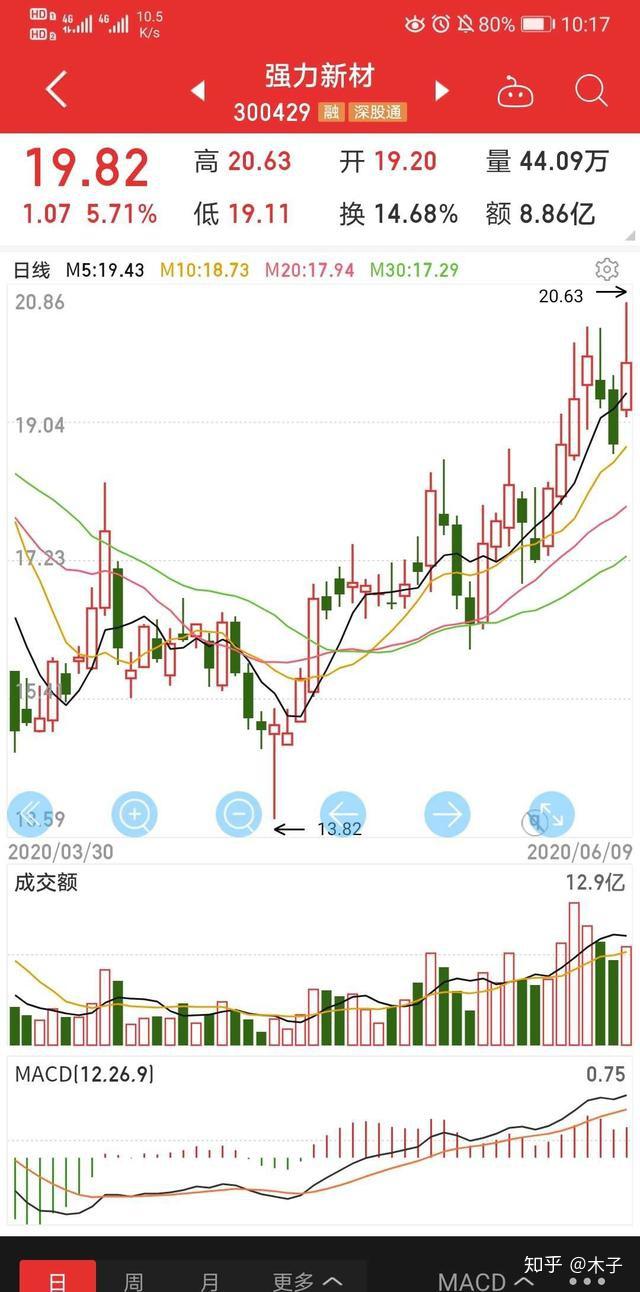Jump chart to earliest with double-left arrows
Screen dimensions: 640x1292
[x=30, y=814]
